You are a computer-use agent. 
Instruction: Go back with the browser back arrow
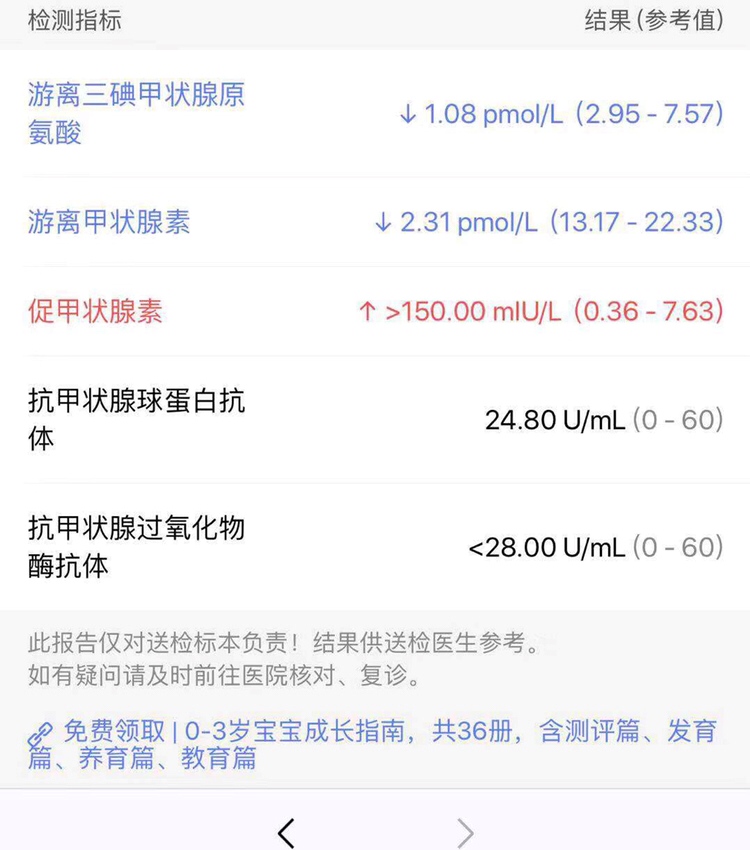[x=286, y=832]
